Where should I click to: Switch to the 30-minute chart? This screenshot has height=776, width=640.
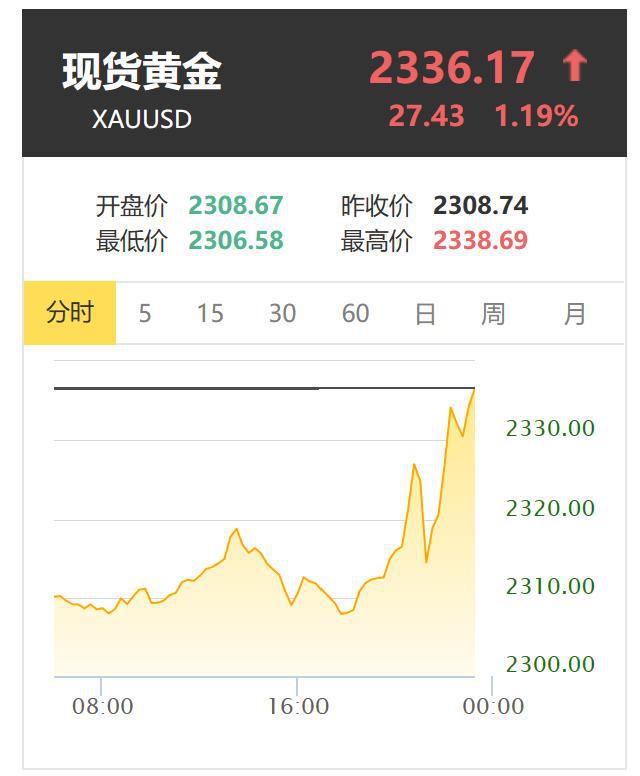coord(282,314)
